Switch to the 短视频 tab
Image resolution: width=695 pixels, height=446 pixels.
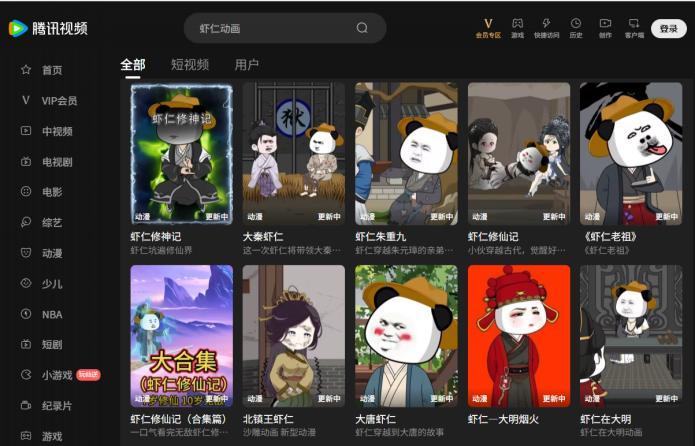pyautogui.click(x=190, y=65)
